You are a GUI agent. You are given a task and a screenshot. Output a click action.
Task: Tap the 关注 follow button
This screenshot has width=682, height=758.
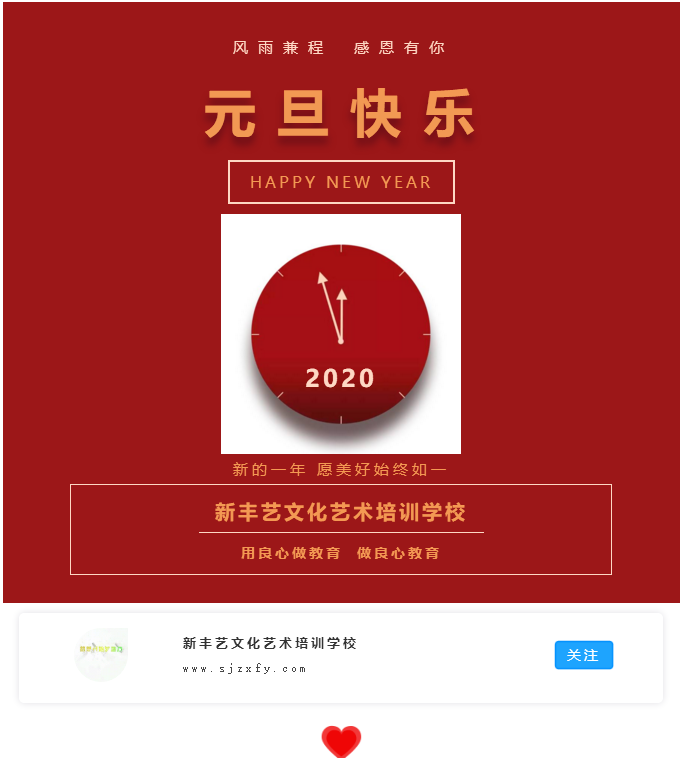coord(583,655)
